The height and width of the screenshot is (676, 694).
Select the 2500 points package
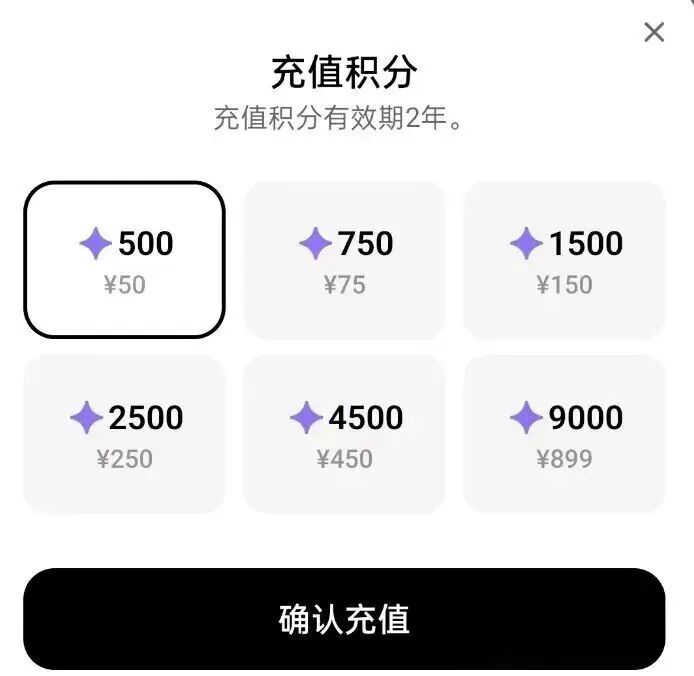[x=125, y=434]
